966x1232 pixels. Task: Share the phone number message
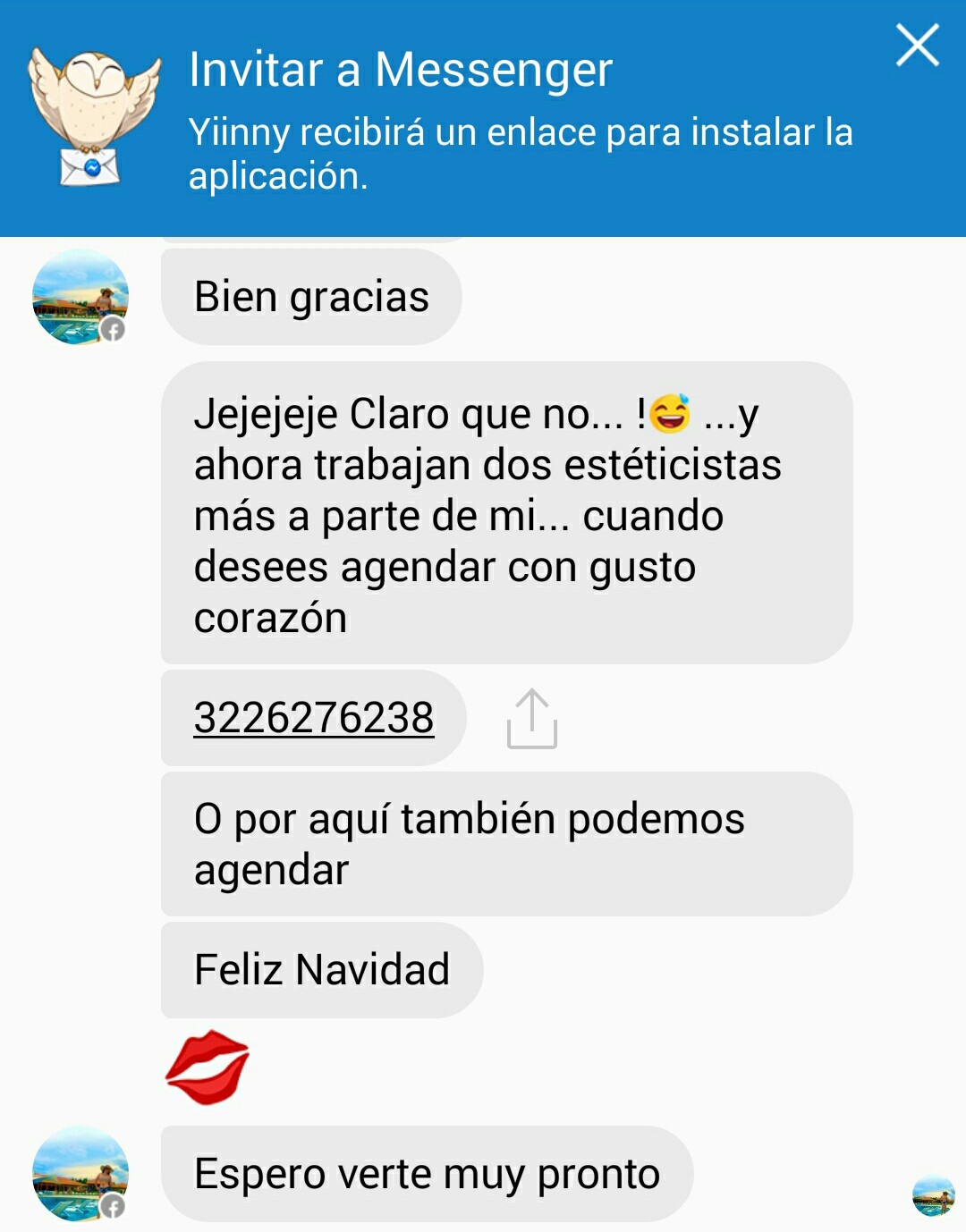point(532,719)
